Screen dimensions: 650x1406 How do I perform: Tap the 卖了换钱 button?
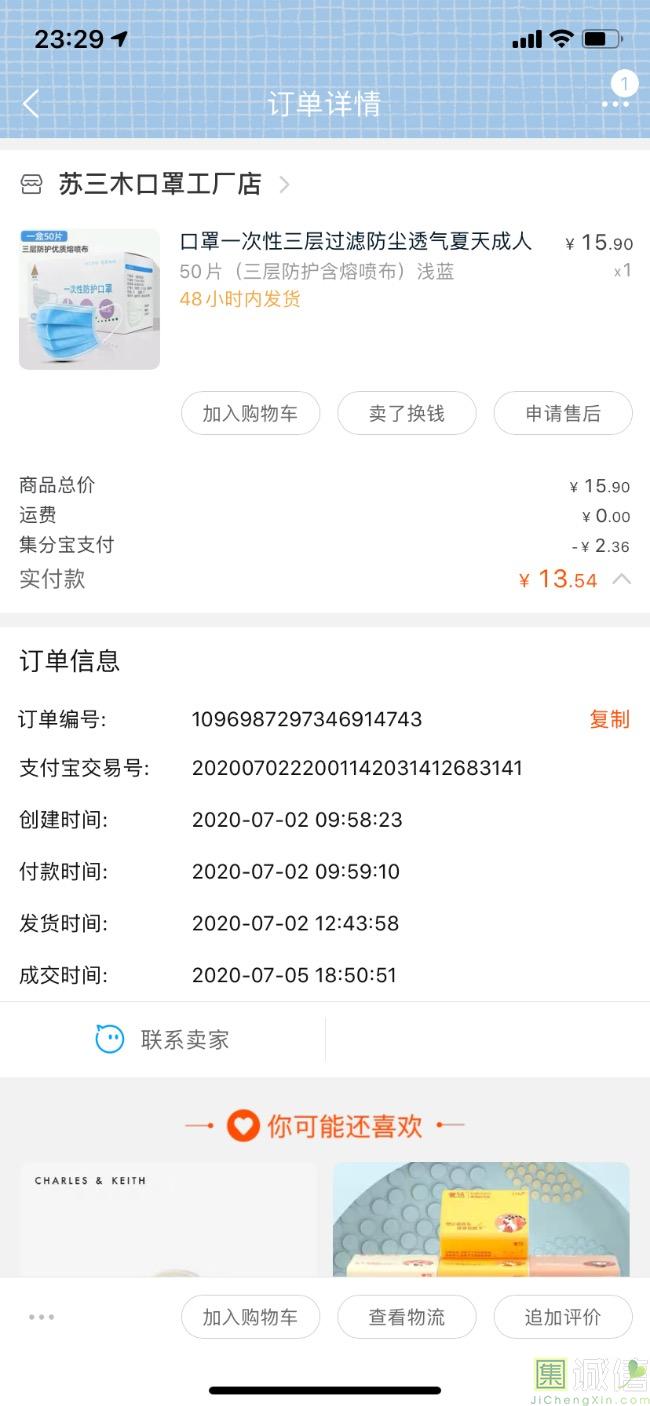406,413
